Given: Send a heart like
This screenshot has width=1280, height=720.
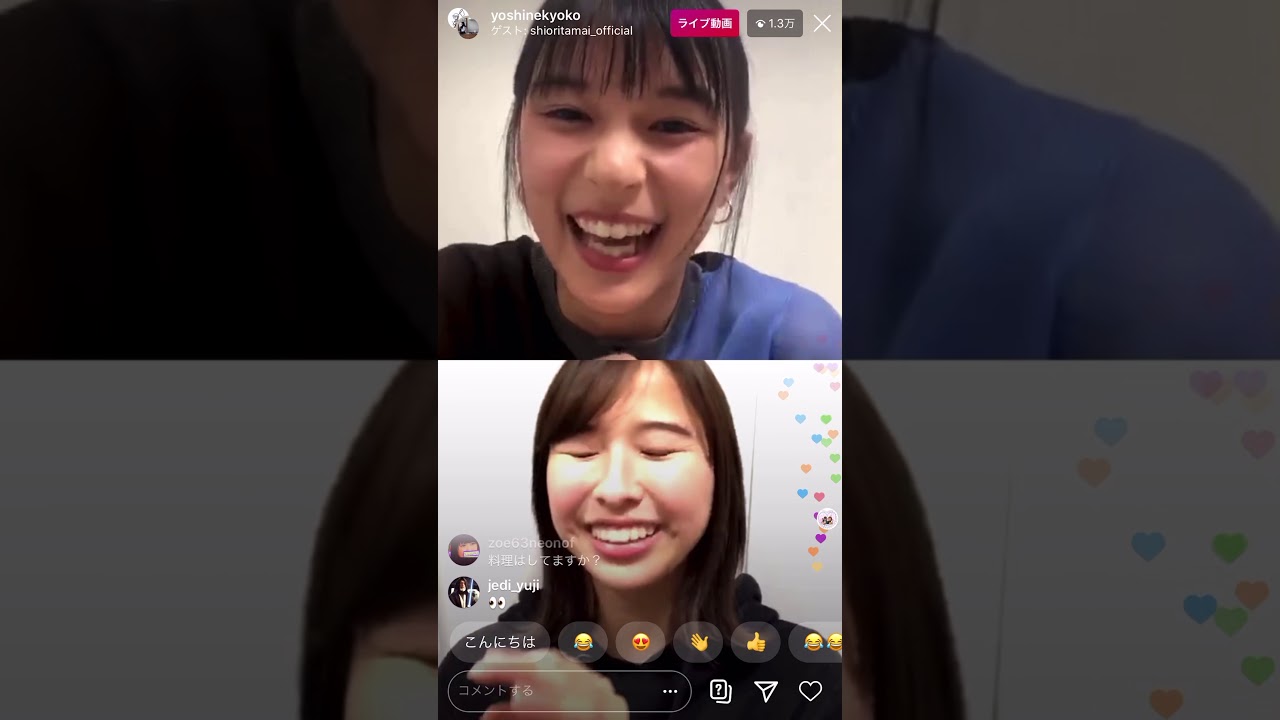Looking at the screenshot, I should 810,691.
